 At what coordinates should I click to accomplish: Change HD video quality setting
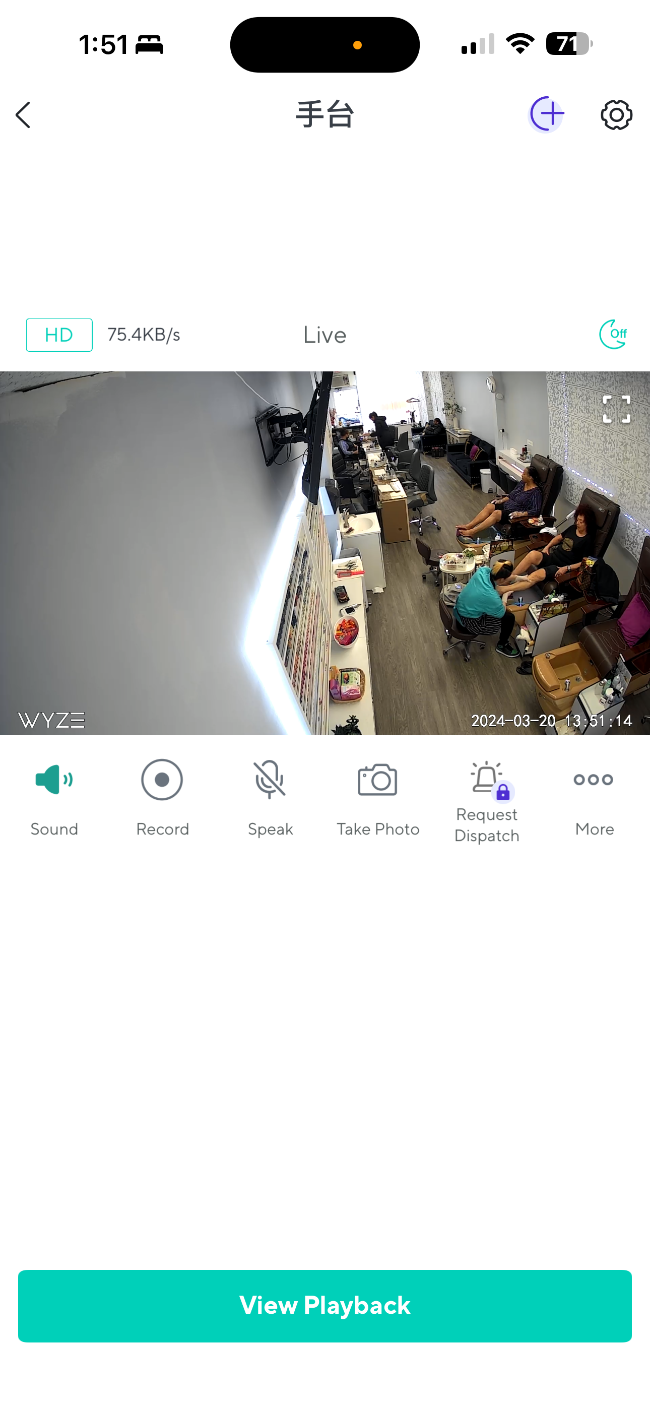coord(59,335)
